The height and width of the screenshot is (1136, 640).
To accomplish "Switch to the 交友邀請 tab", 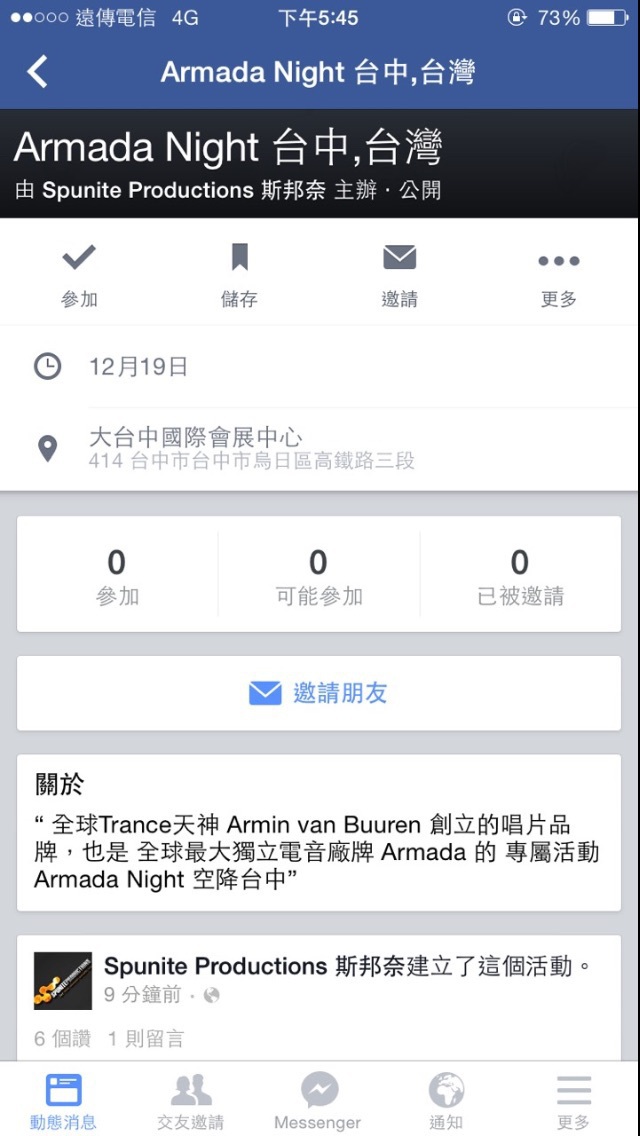I will point(191,1101).
